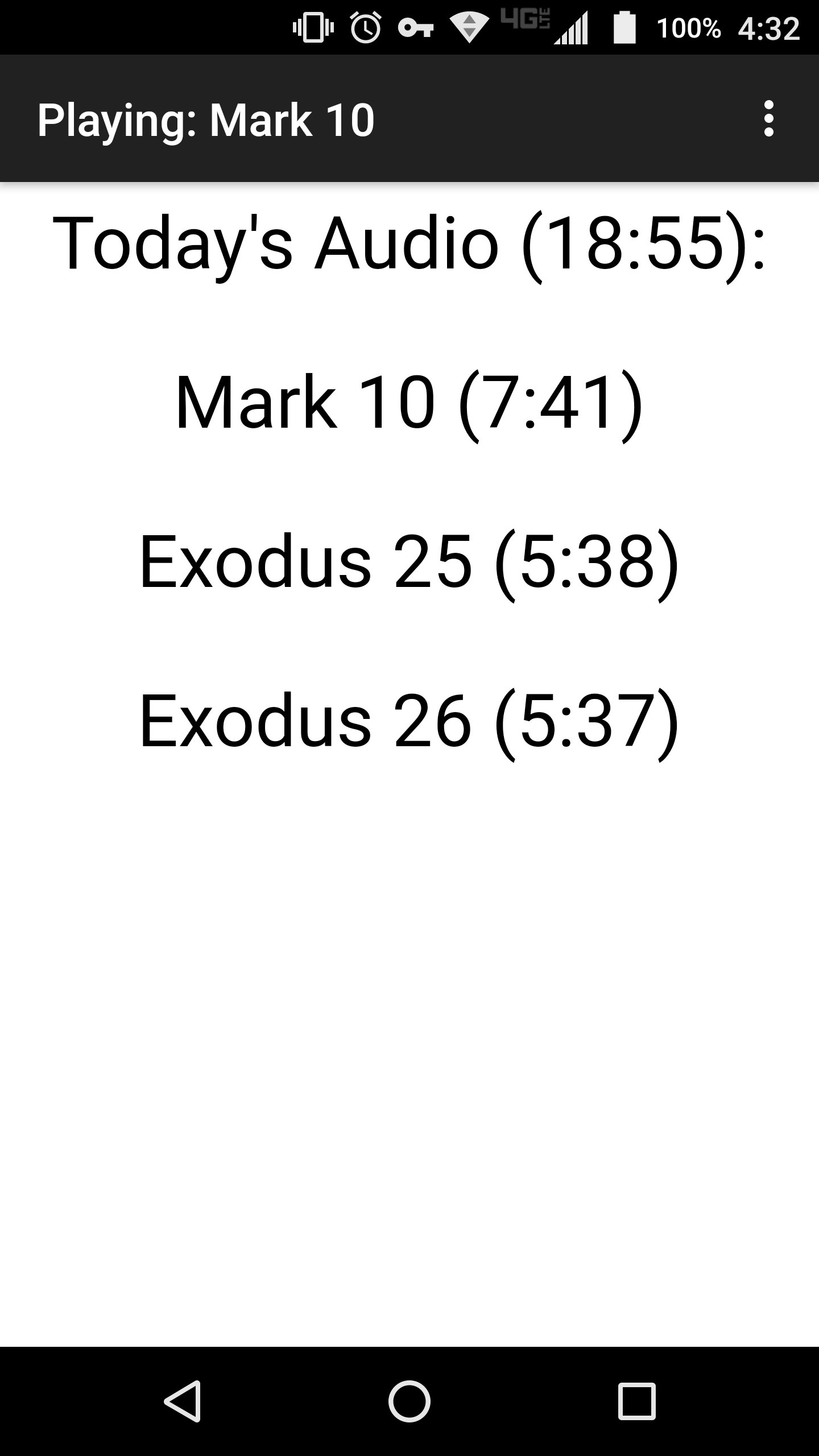Tap the Wi-Fi indicator in the status bar
The width and height of the screenshot is (819, 1456).
point(470,27)
